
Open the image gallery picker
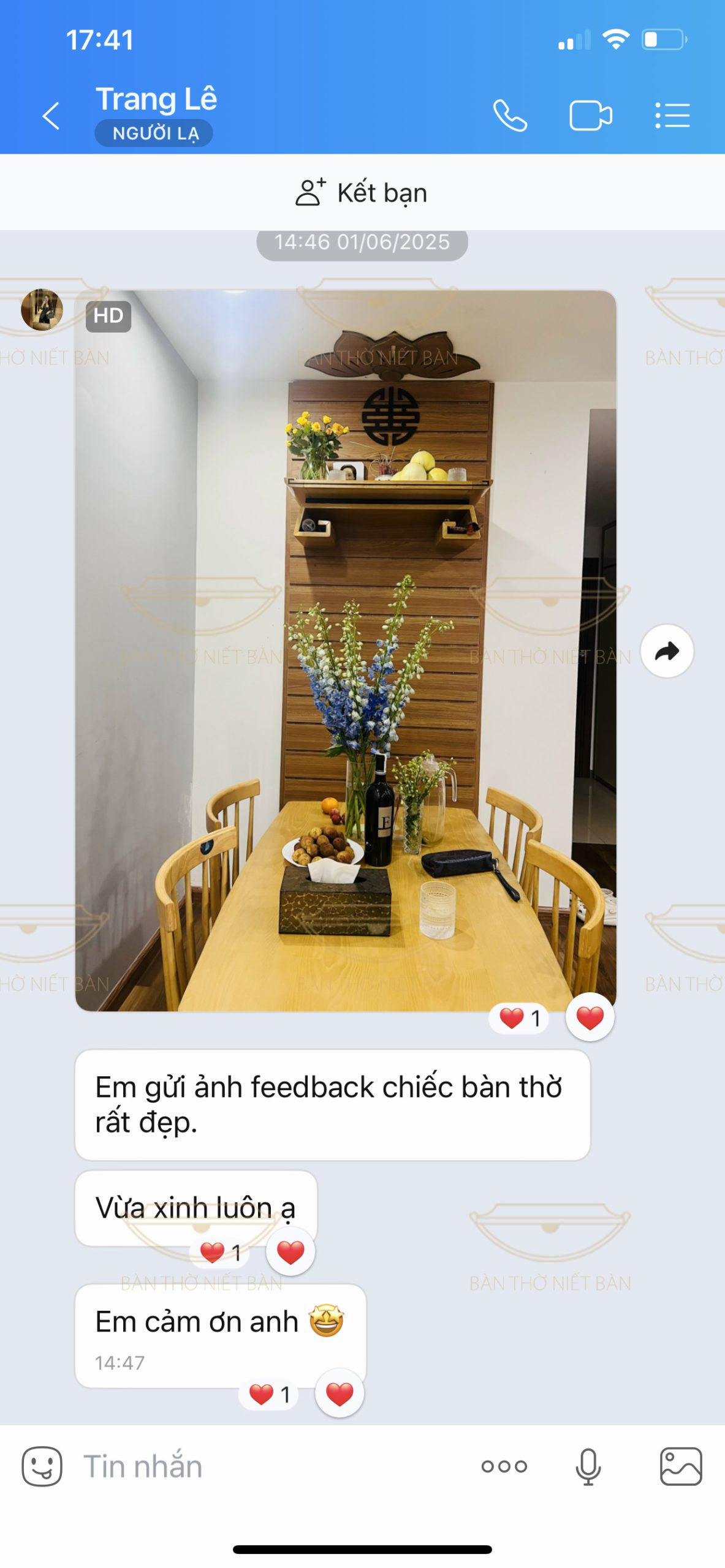(680, 1466)
